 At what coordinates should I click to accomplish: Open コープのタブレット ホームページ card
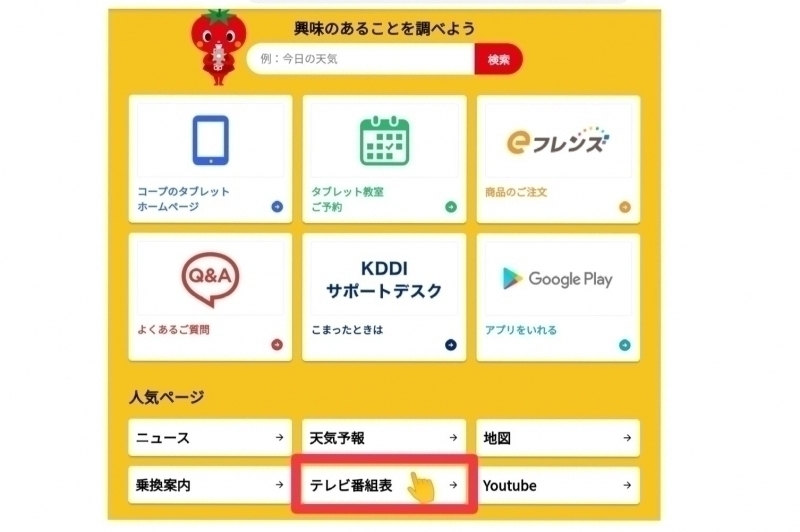[210, 158]
